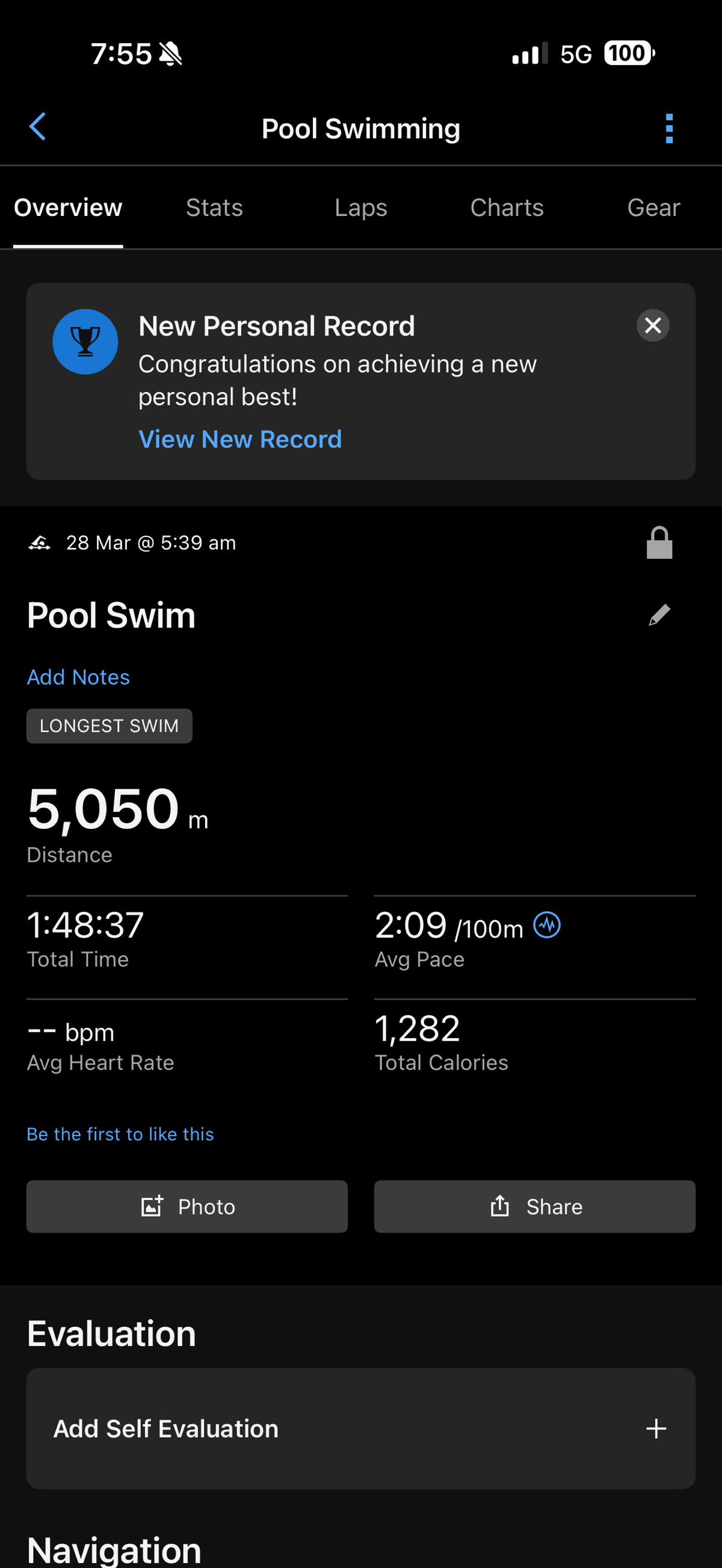
Task: Select the Overview tab
Action: coord(68,208)
